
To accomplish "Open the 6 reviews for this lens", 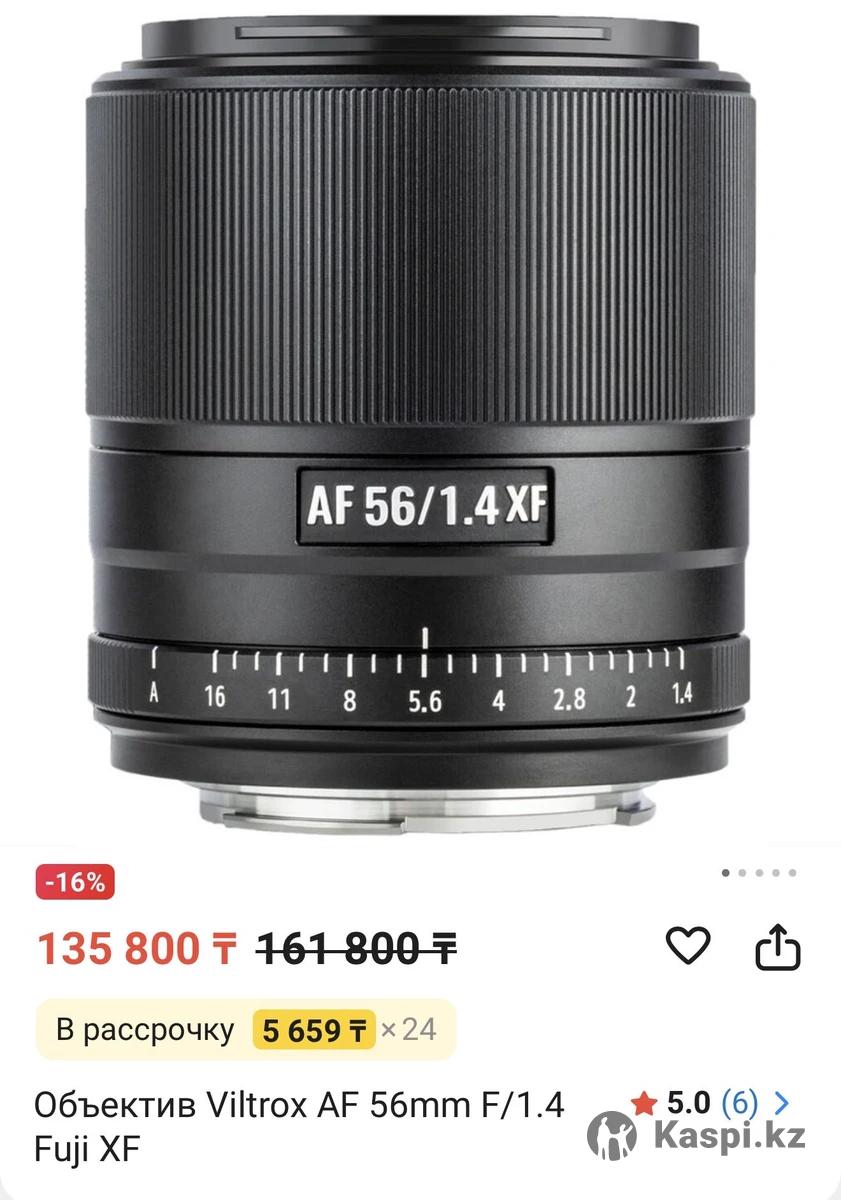I will pos(740,1104).
